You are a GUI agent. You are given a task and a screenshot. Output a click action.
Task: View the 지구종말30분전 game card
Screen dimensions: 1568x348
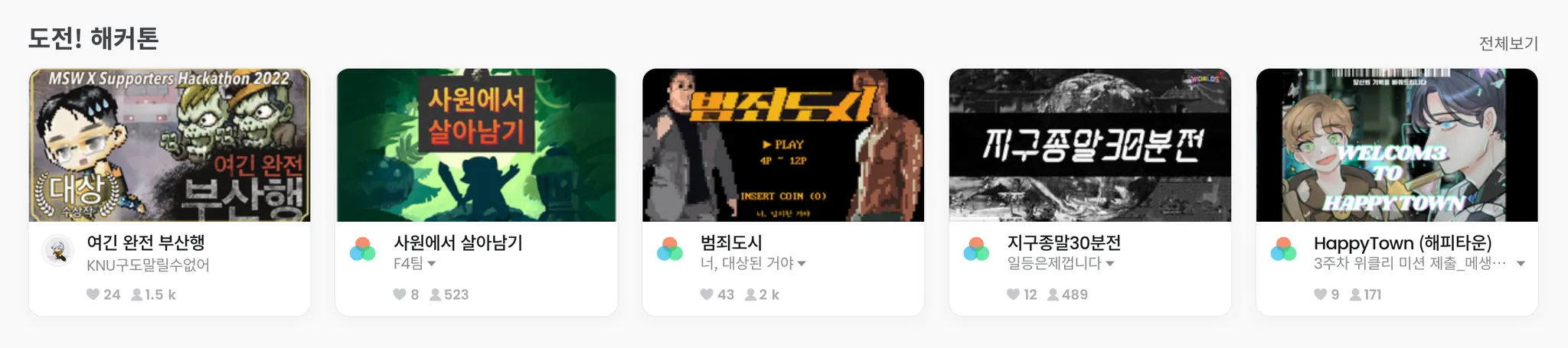[x=1089, y=145]
